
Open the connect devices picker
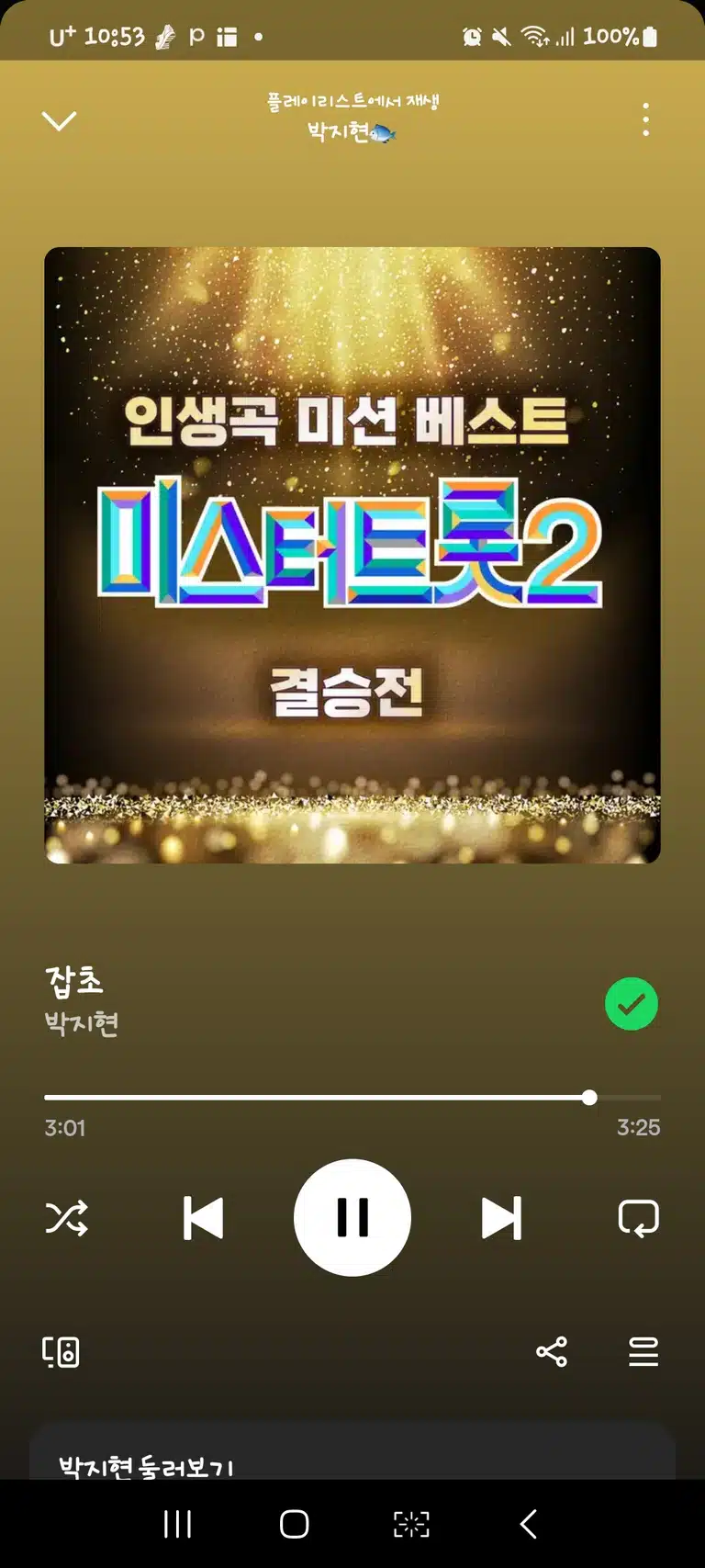tap(61, 1352)
